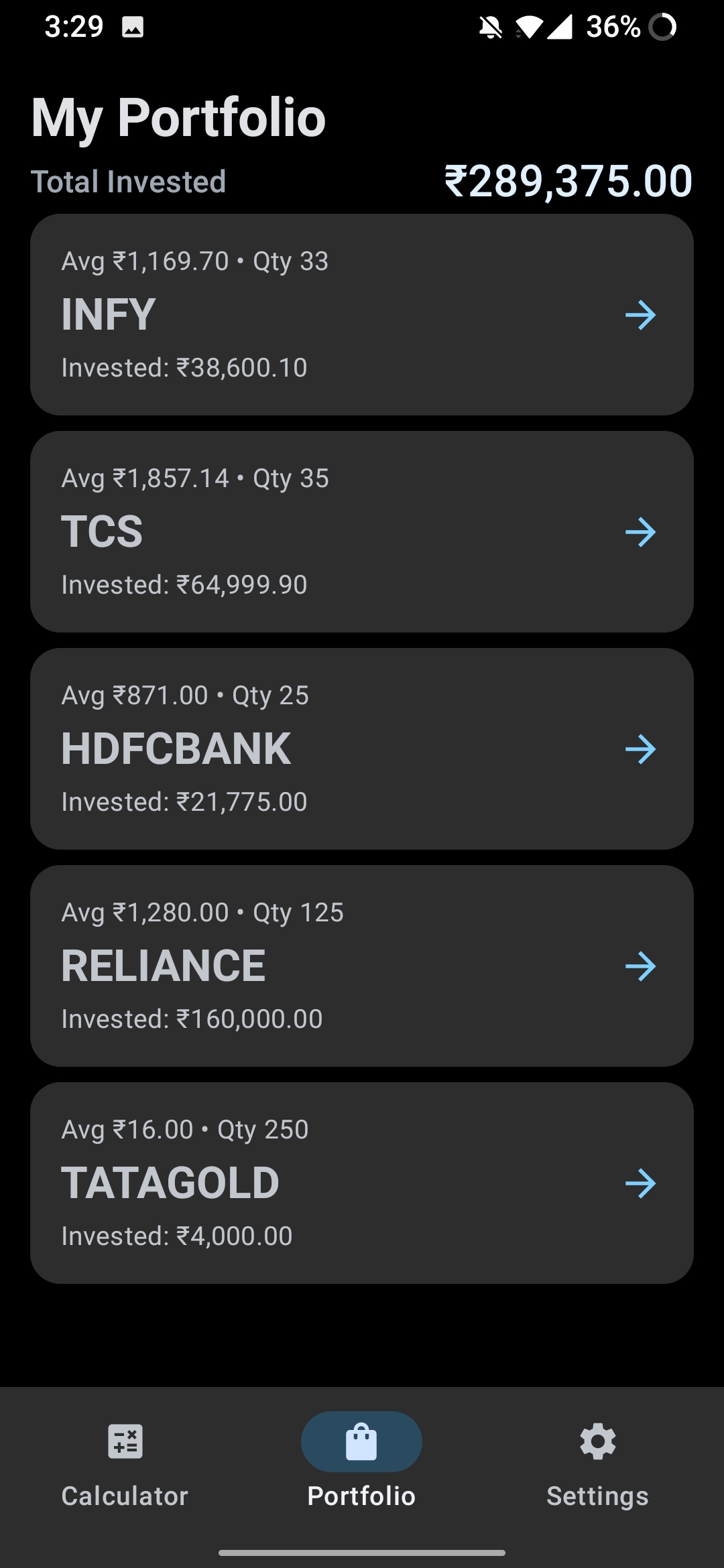Tap the blue arrow on the HDFCBANK card
The width and height of the screenshot is (724, 1568).
(x=641, y=749)
